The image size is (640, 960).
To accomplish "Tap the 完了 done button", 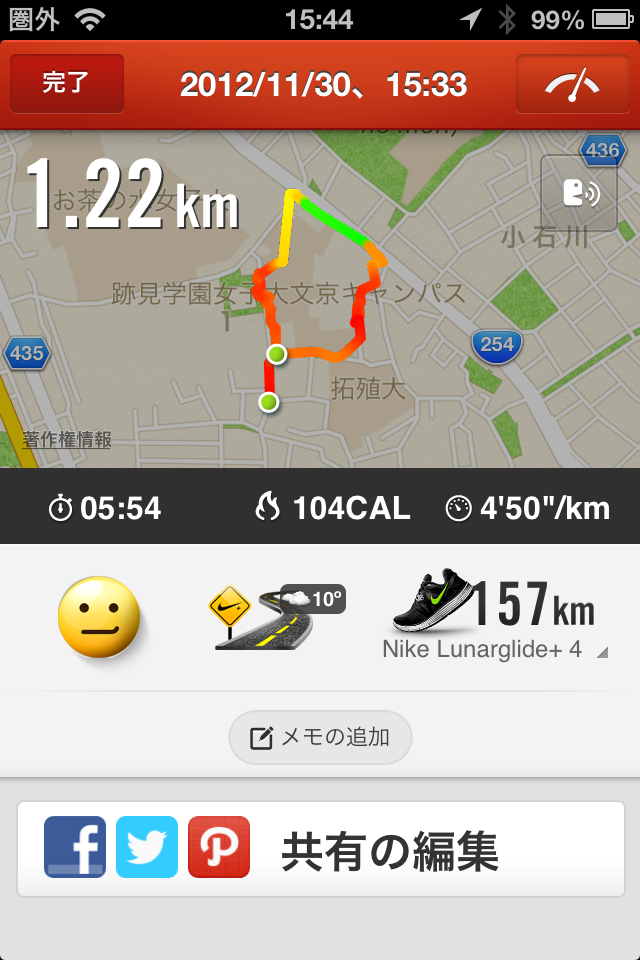I will [x=67, y=84].
